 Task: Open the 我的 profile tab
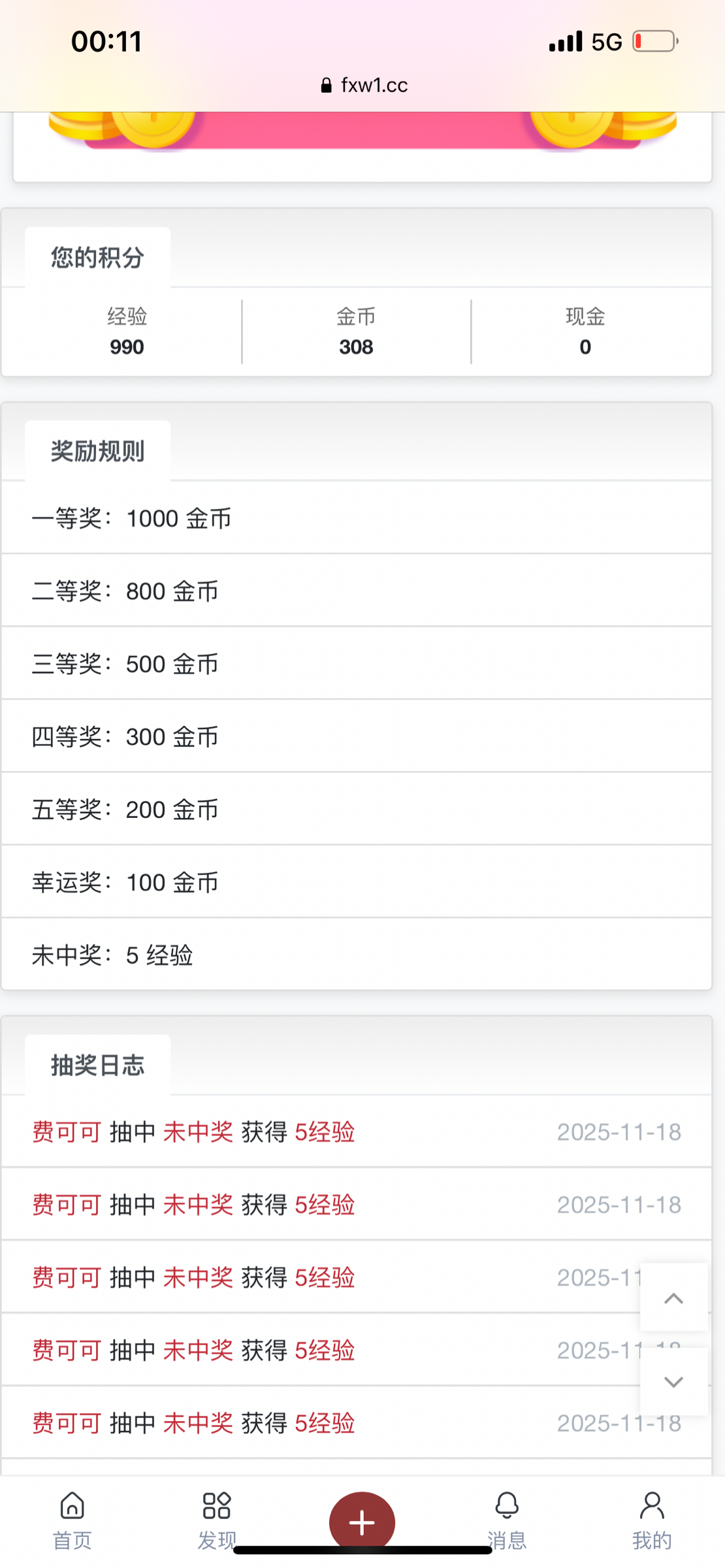pos(651,1520)
